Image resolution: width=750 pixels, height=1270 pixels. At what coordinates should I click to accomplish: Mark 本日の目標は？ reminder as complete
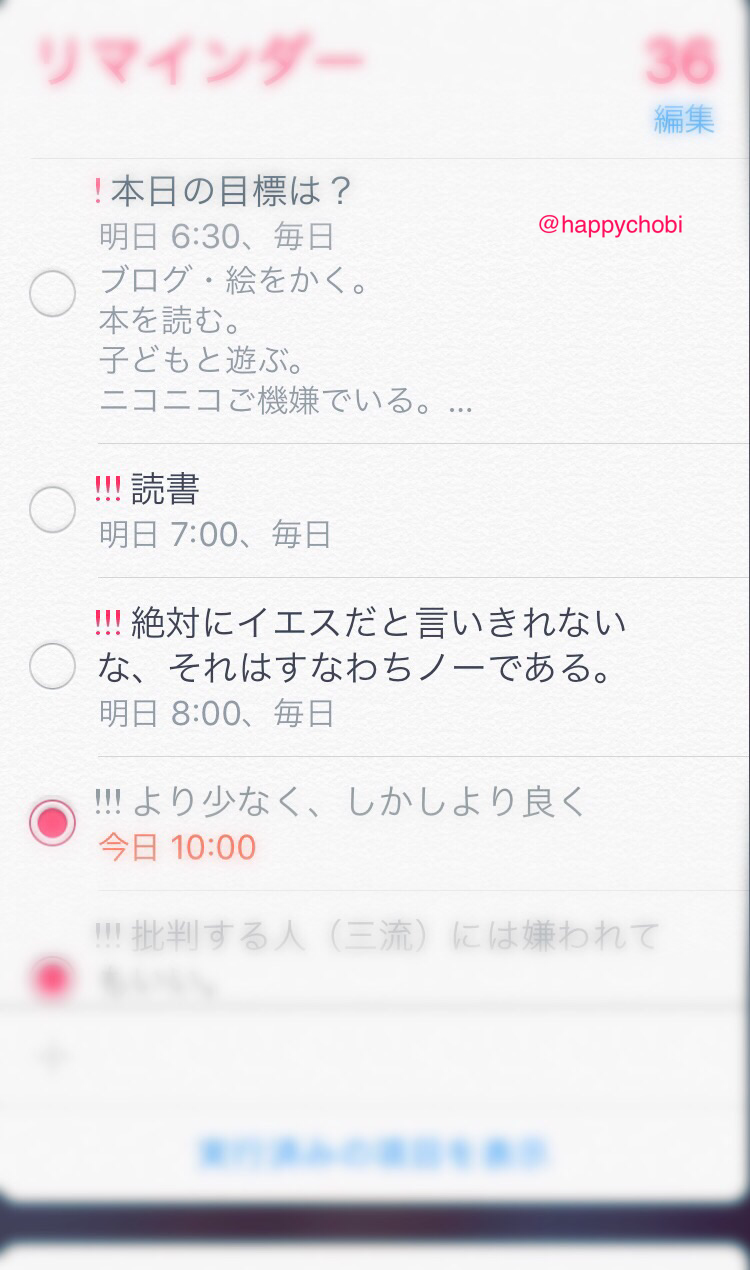coord(53,294)
